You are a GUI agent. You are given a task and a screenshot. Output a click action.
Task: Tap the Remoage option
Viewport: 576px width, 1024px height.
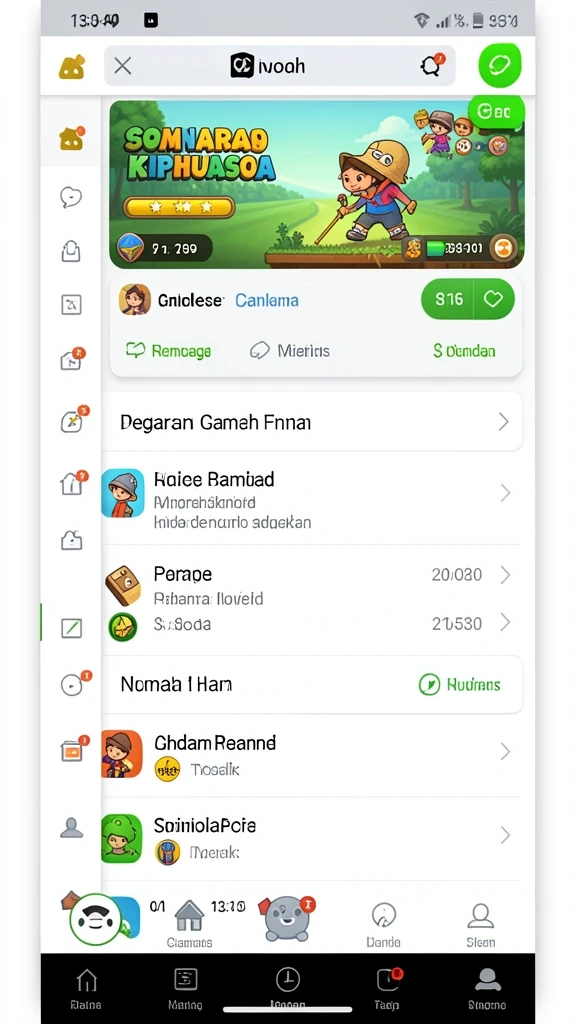(168, 351)
